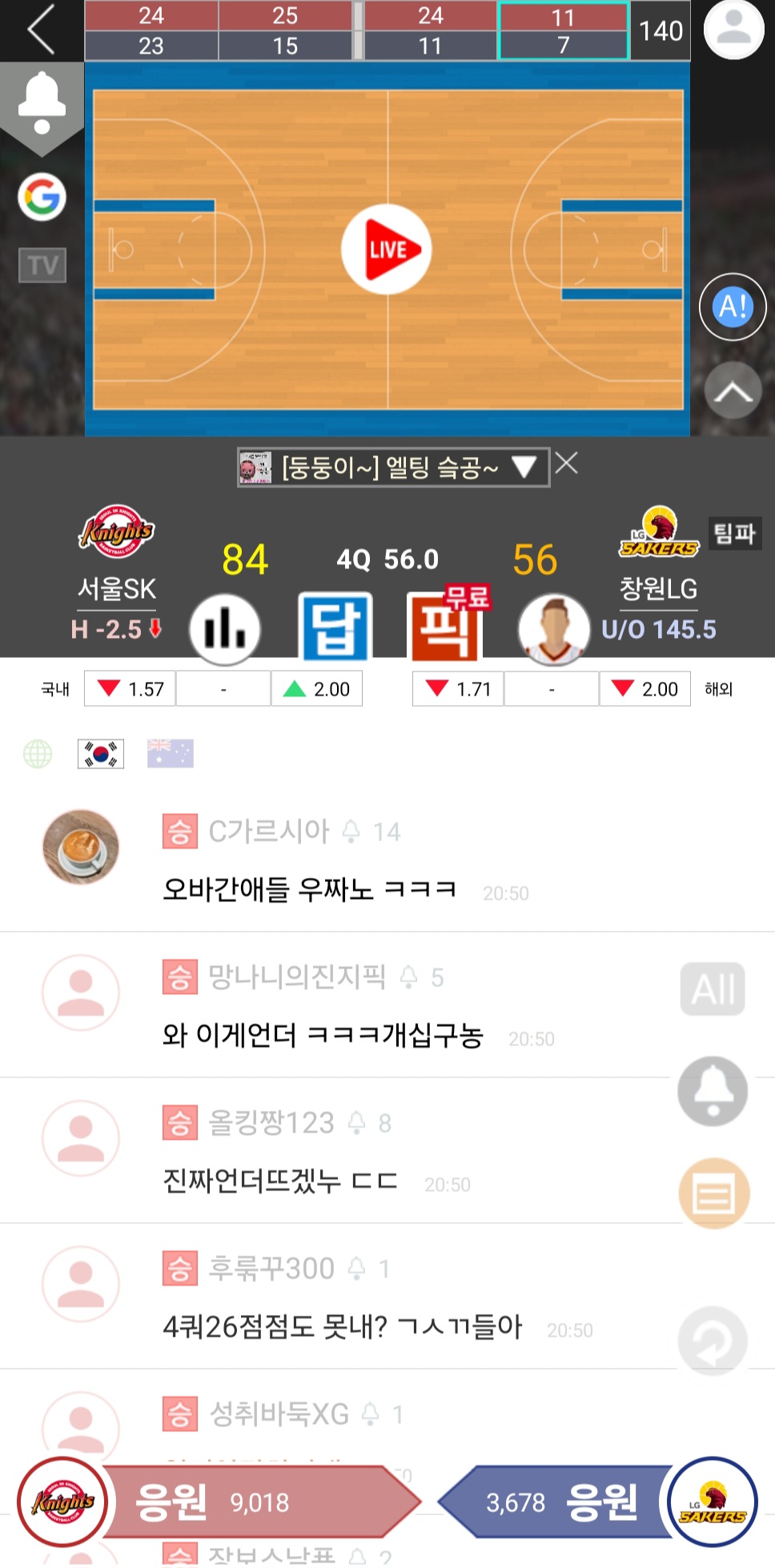Tap the bell alert beside the court
This screenshot has width=775, height=1568.
point(42,106)
